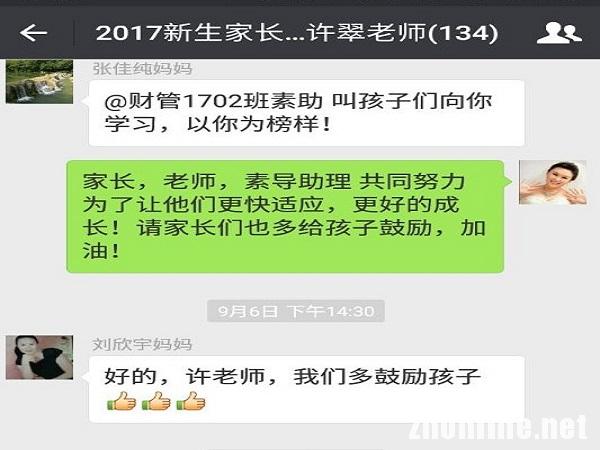The height and width of the screenshot is (450, 600).
Task: Open 刘欣宇妈妈's profile avatar
Action: [39, 357]
